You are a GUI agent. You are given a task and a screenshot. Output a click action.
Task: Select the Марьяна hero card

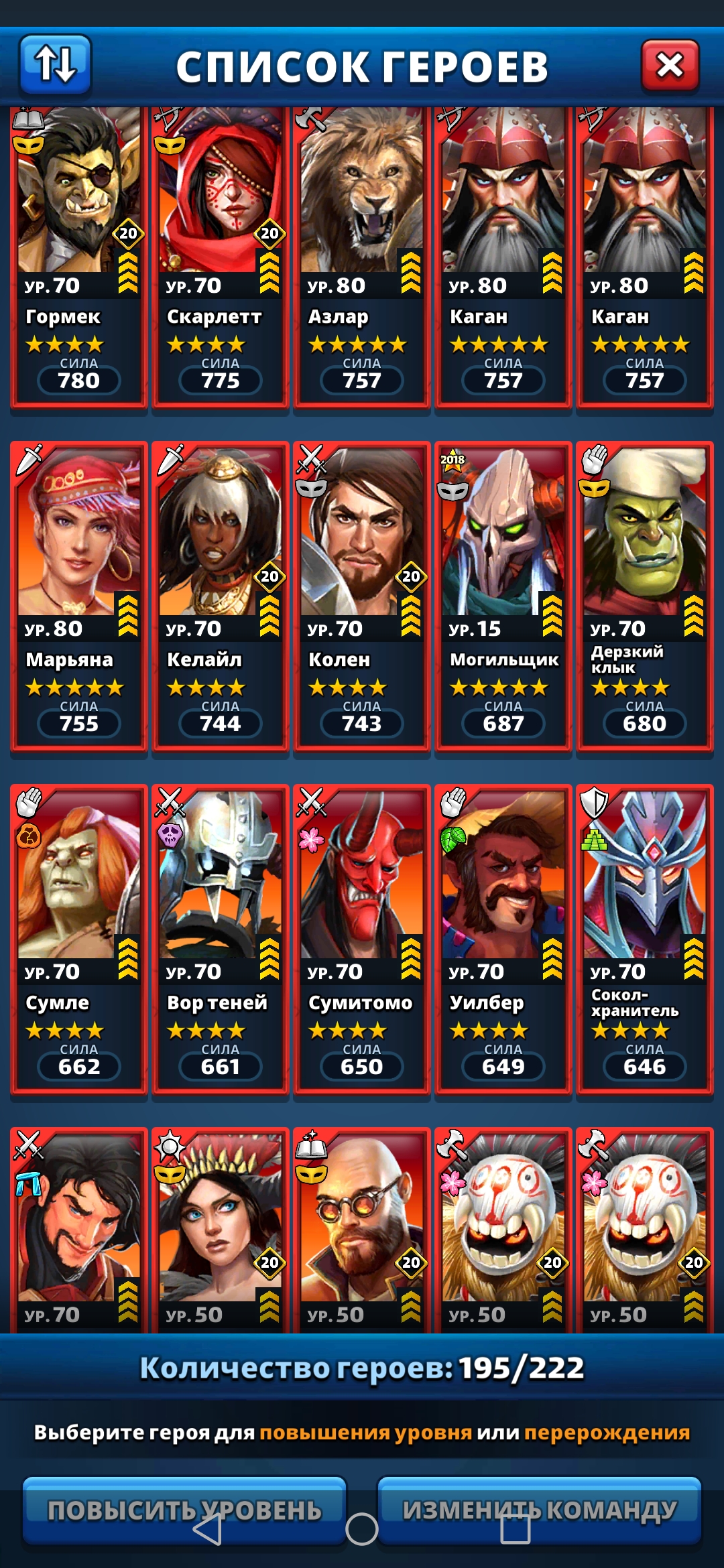click(x=79, y=596)
